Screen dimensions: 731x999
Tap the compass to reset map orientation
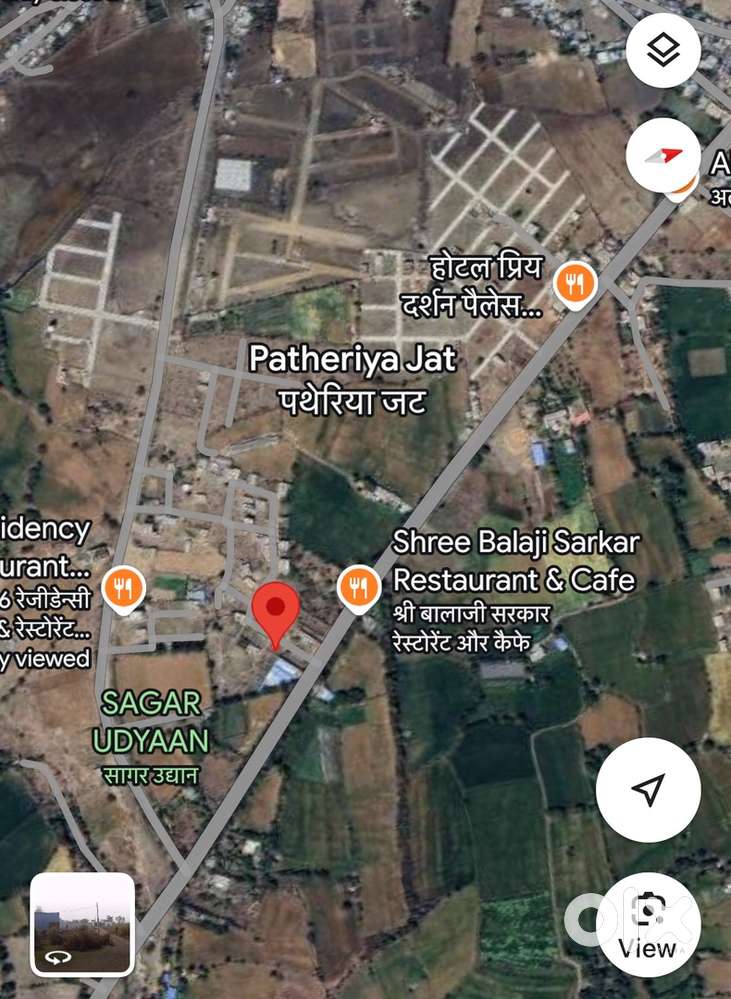[663, 155]
